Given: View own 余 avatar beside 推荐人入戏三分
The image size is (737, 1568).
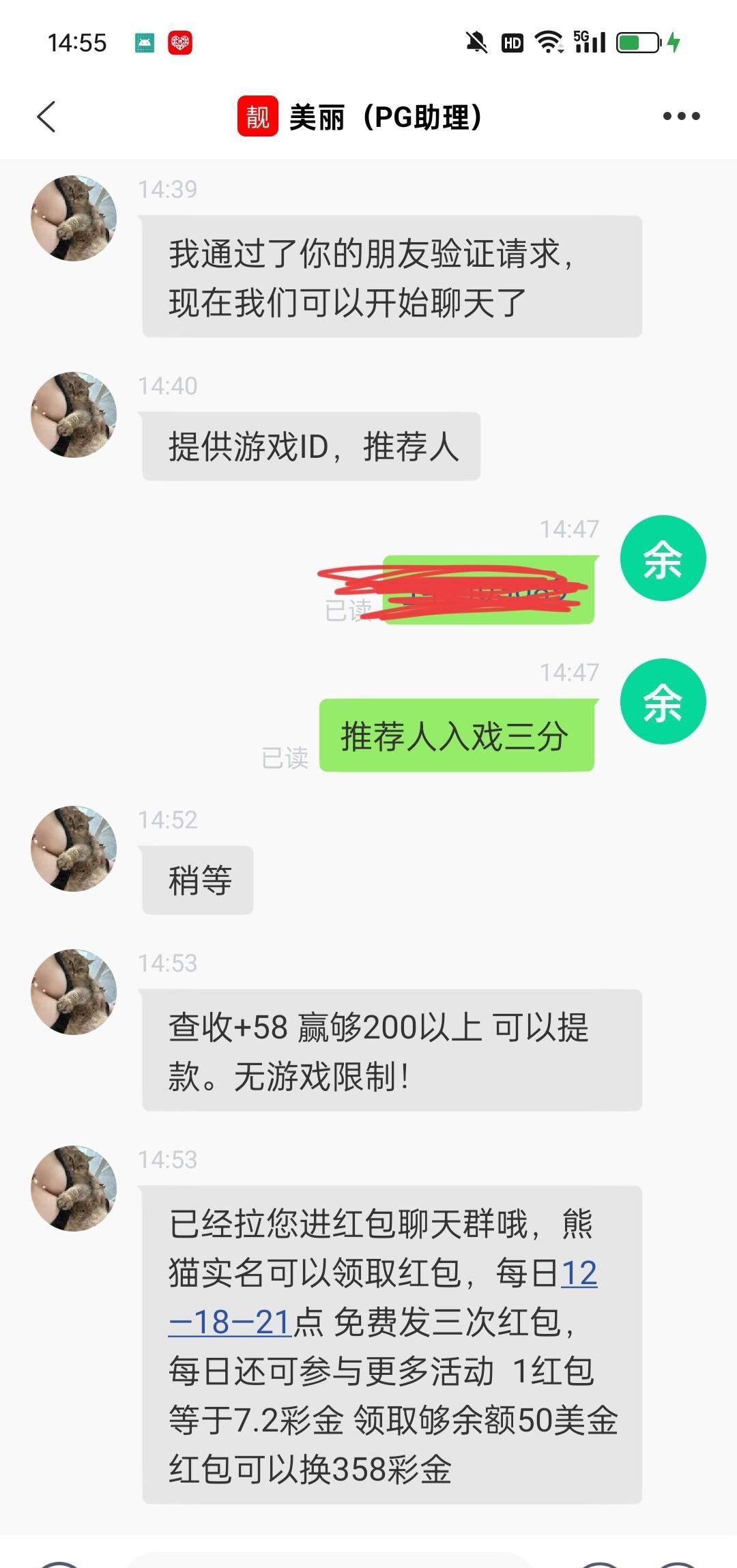Looking at the screenshot, I should (663, 701).
